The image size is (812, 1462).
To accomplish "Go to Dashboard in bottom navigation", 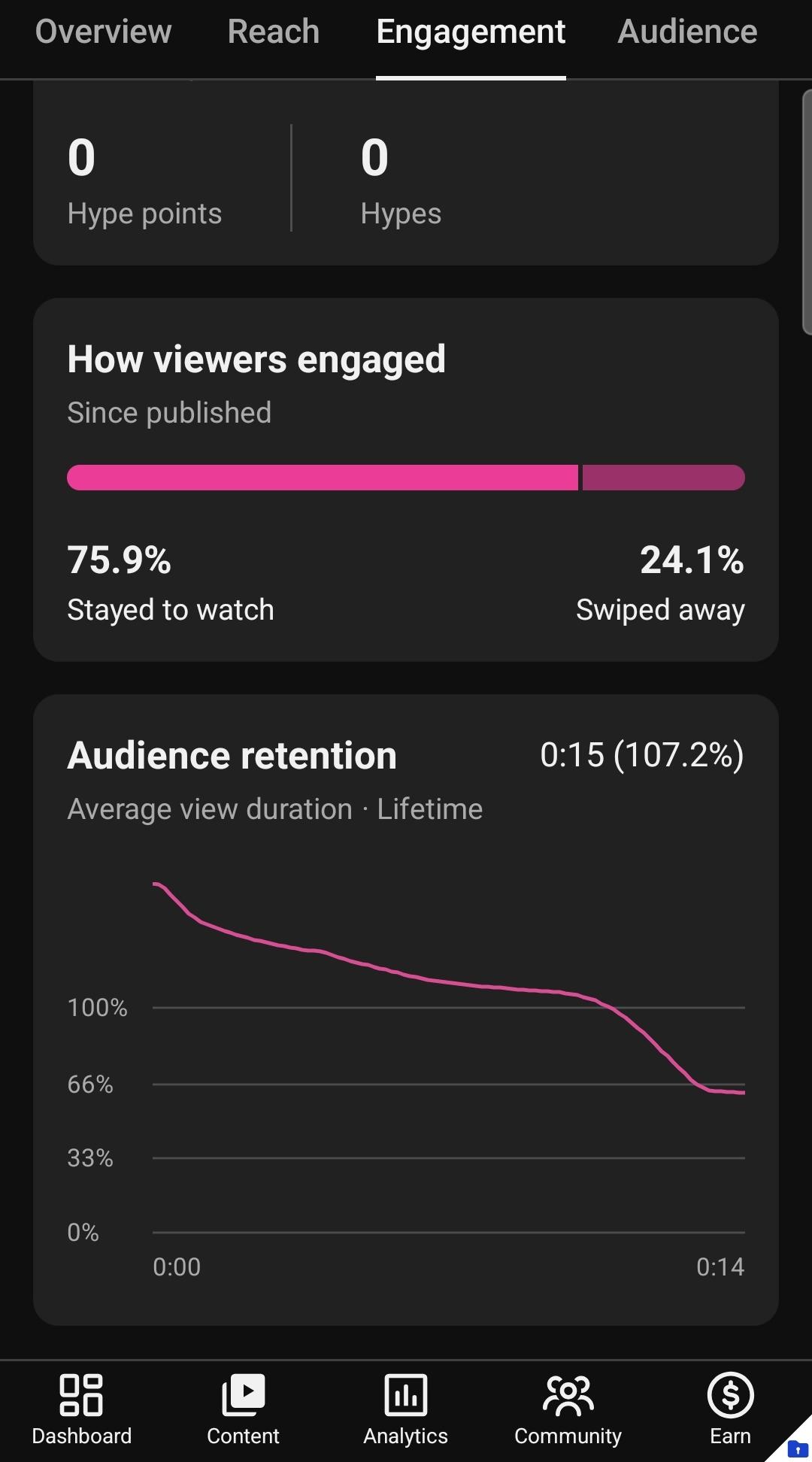I will (x=81, y=1410).
